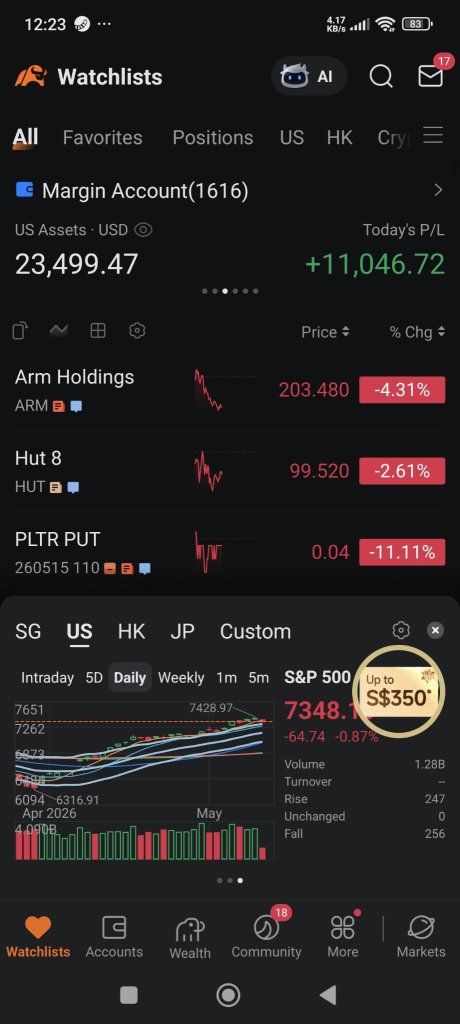This screenshot has width=460, height=1024.
Task: Open the messages envelope icon
Action: tap(431, 76)
